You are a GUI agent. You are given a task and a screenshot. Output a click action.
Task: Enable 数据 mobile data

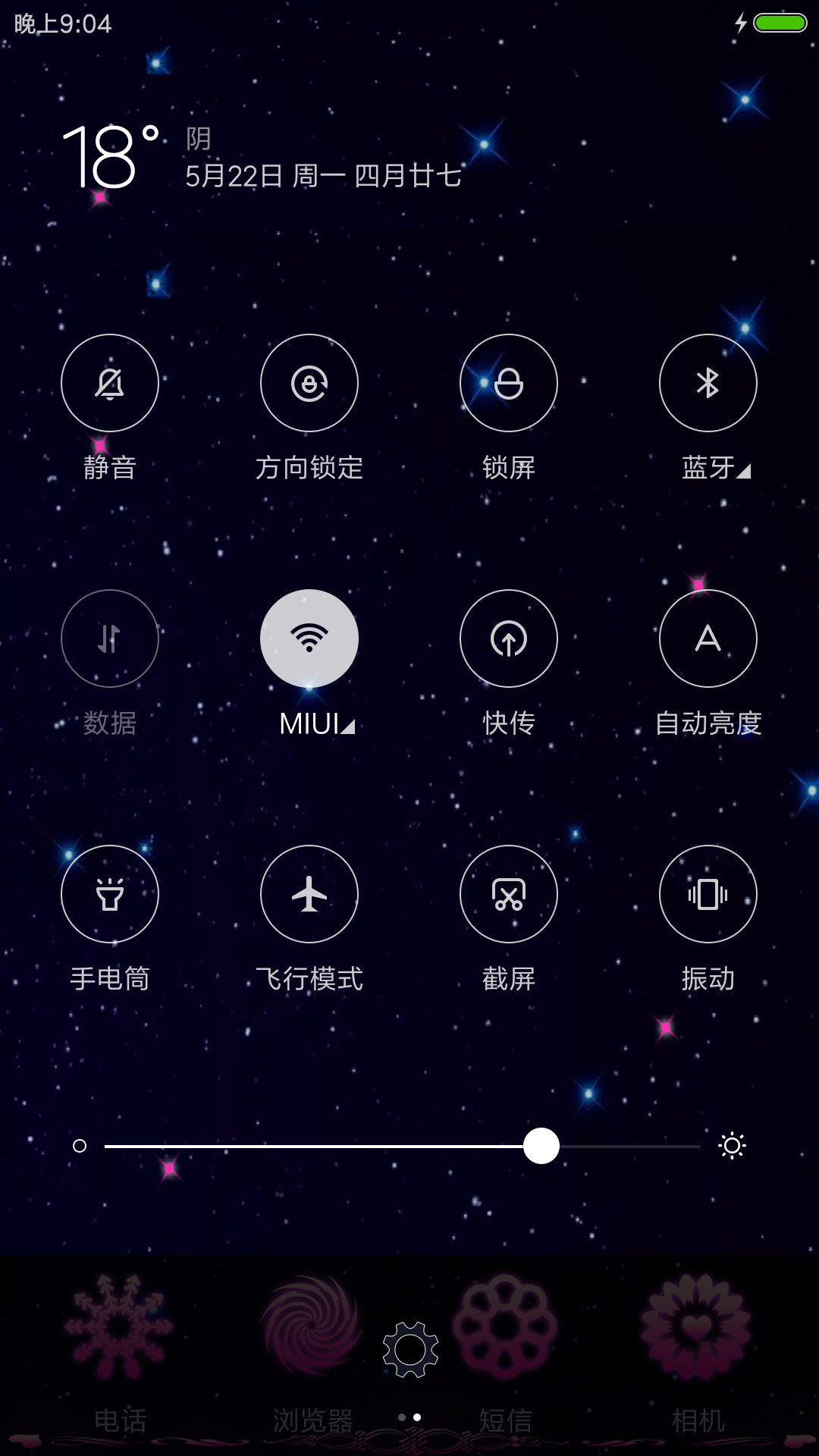110,639
